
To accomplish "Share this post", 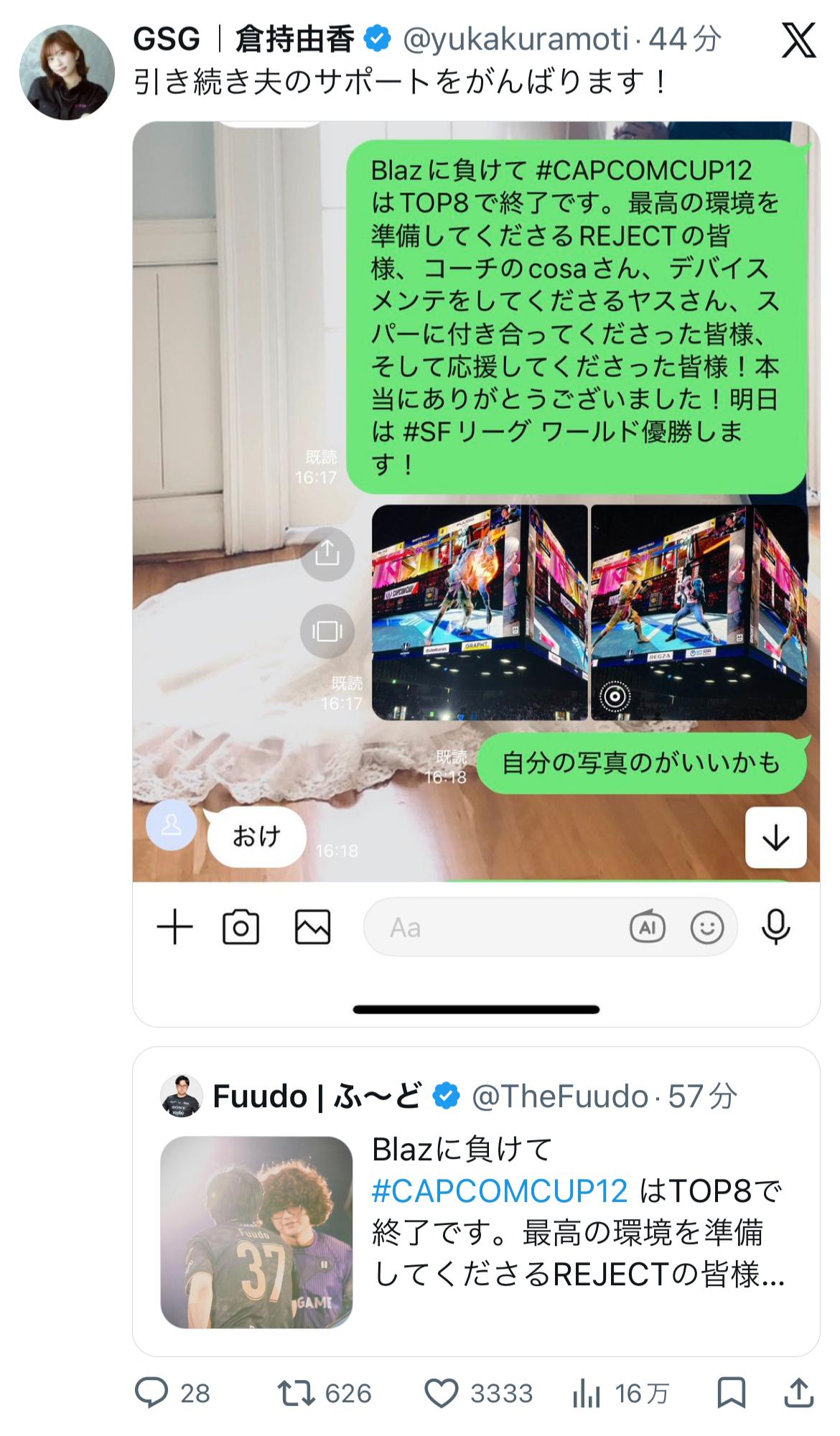I will click(x=798, y=1393).
